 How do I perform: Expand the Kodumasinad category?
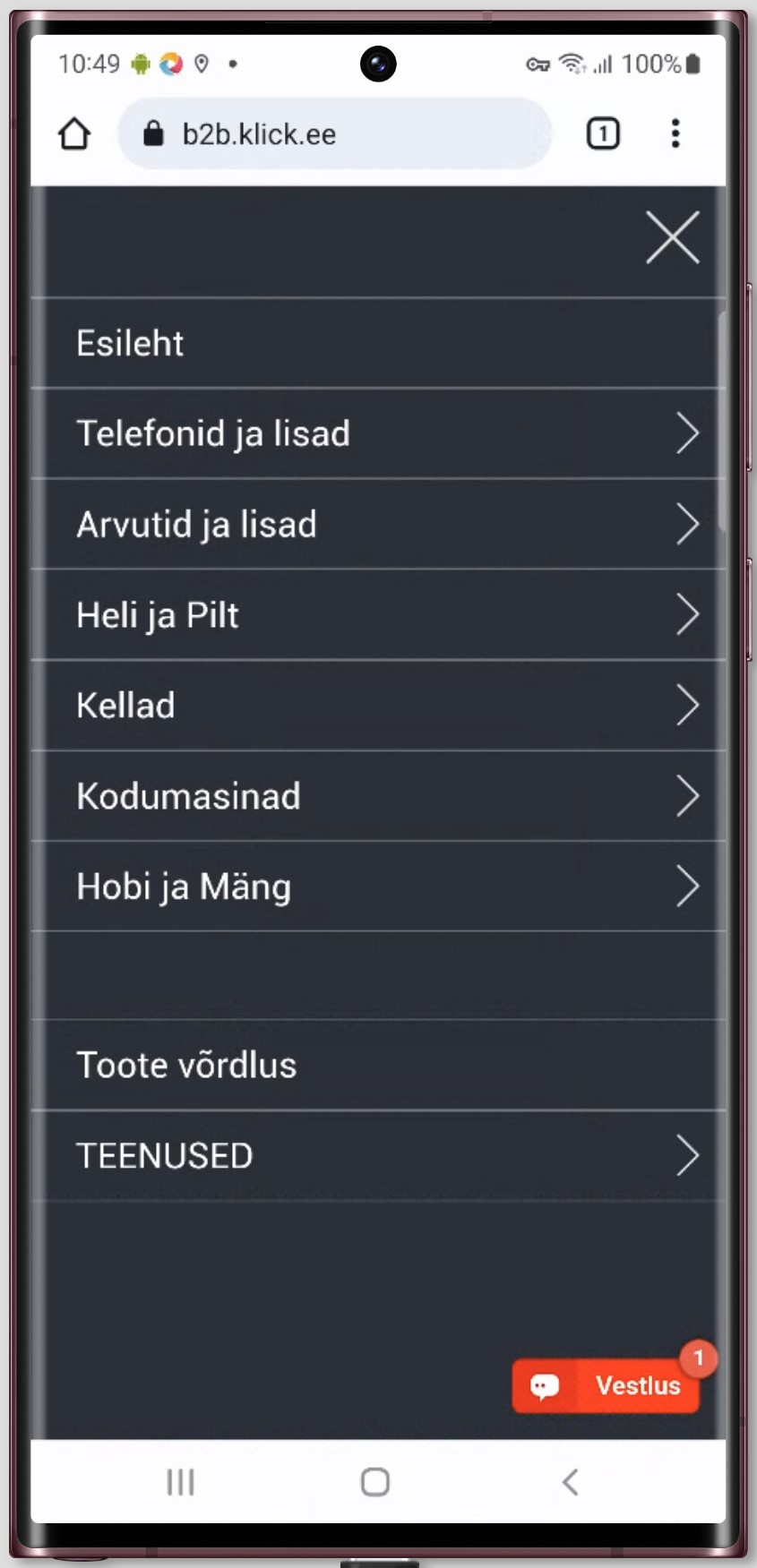point(377,796)
